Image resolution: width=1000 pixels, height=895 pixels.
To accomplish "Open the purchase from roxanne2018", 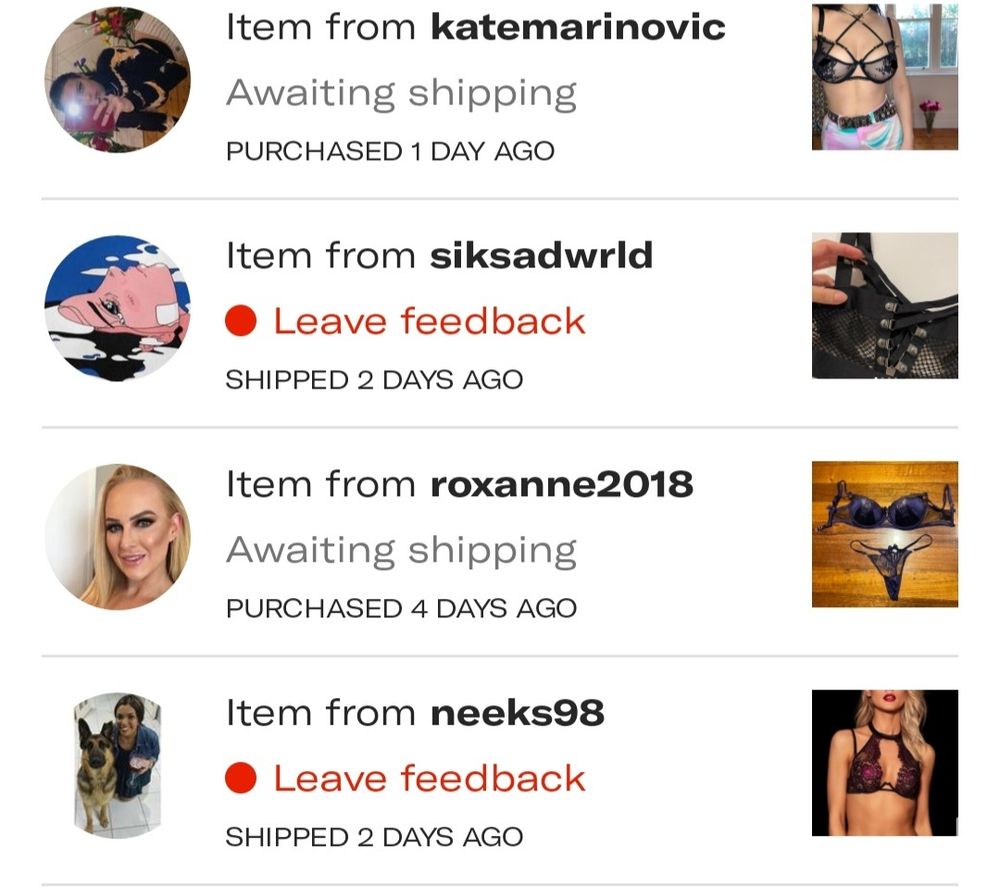I will (x=459, y=485).
